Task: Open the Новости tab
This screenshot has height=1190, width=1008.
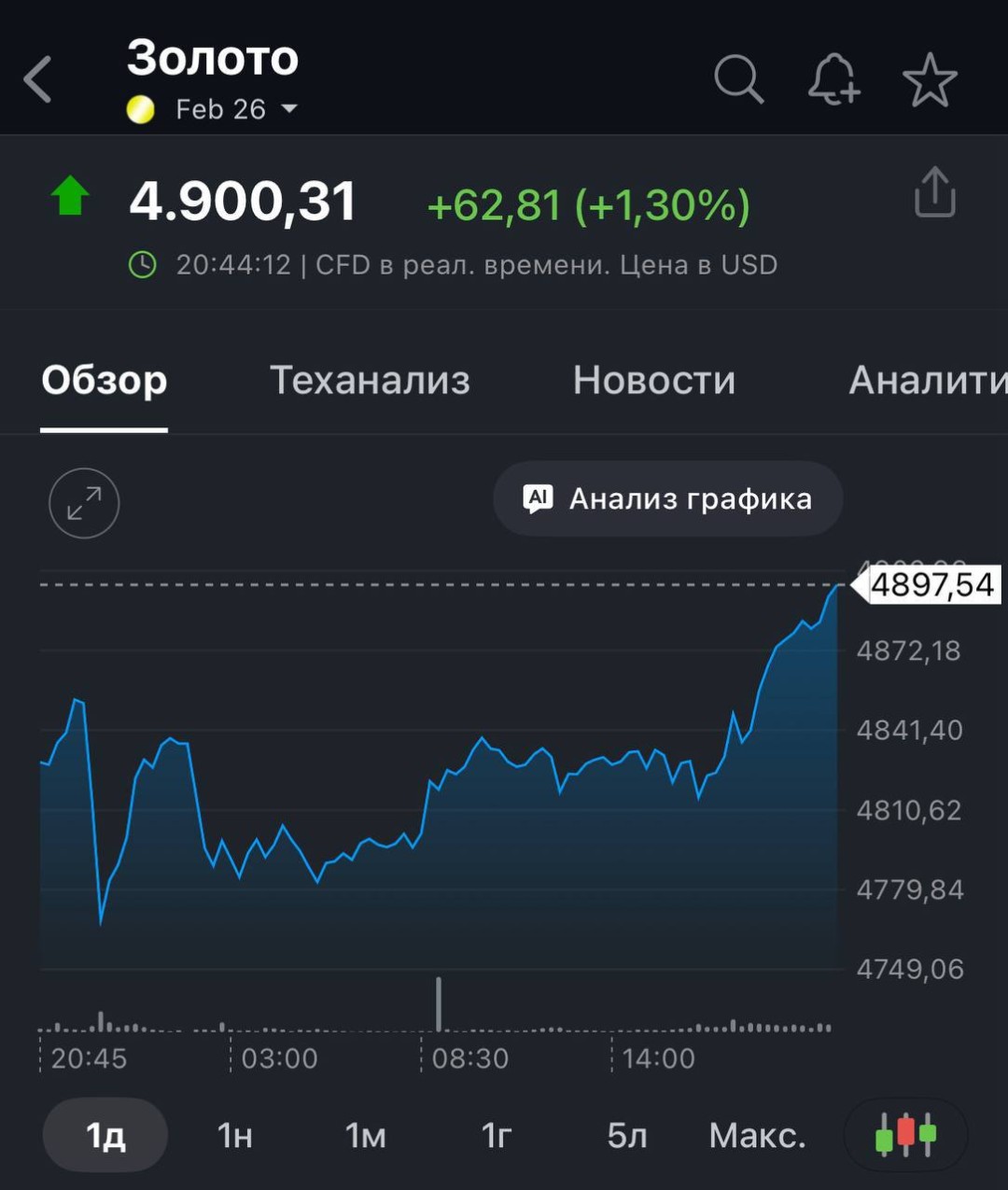Action: pyautogui.click(x=654, y=380)
